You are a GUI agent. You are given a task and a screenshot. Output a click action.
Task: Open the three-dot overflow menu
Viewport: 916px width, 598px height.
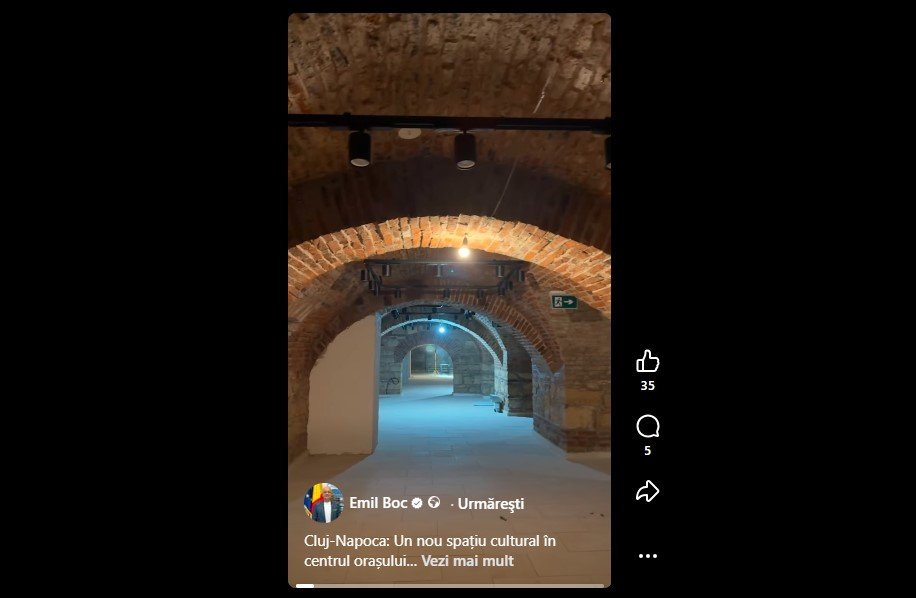pyautogui.click(x=647, y=556)
